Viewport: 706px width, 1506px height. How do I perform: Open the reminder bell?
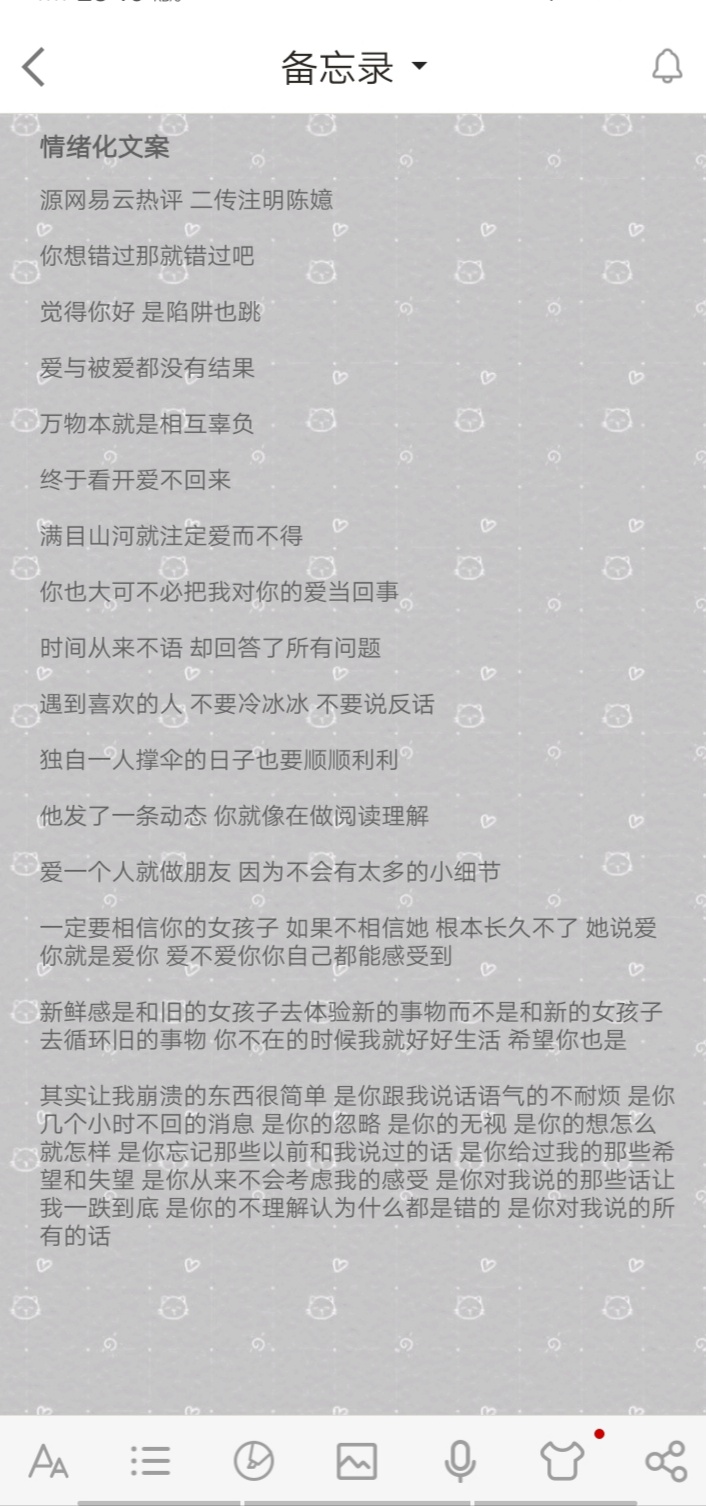pyautogui.click(x=667, y=67)
